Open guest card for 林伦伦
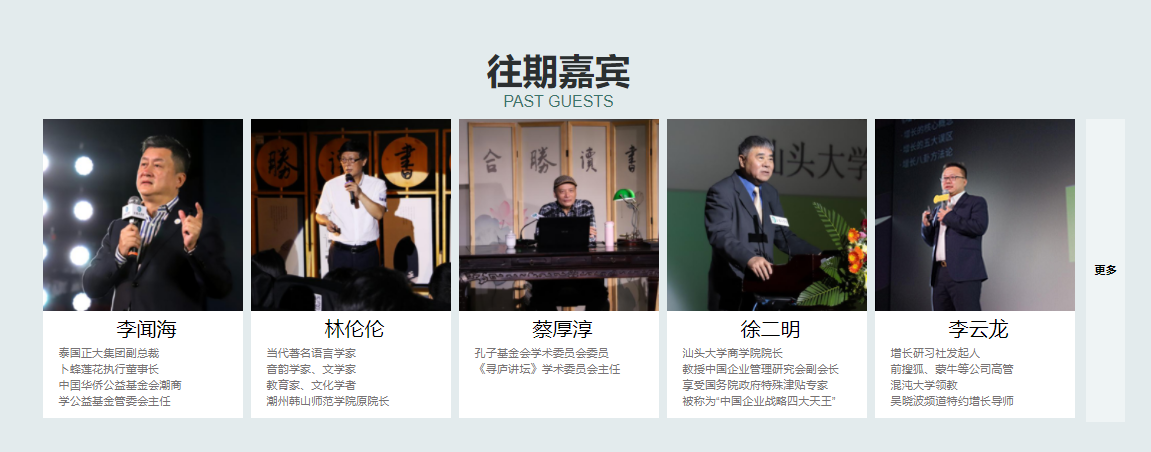1151x452 pixels. (x=351, y=268)
